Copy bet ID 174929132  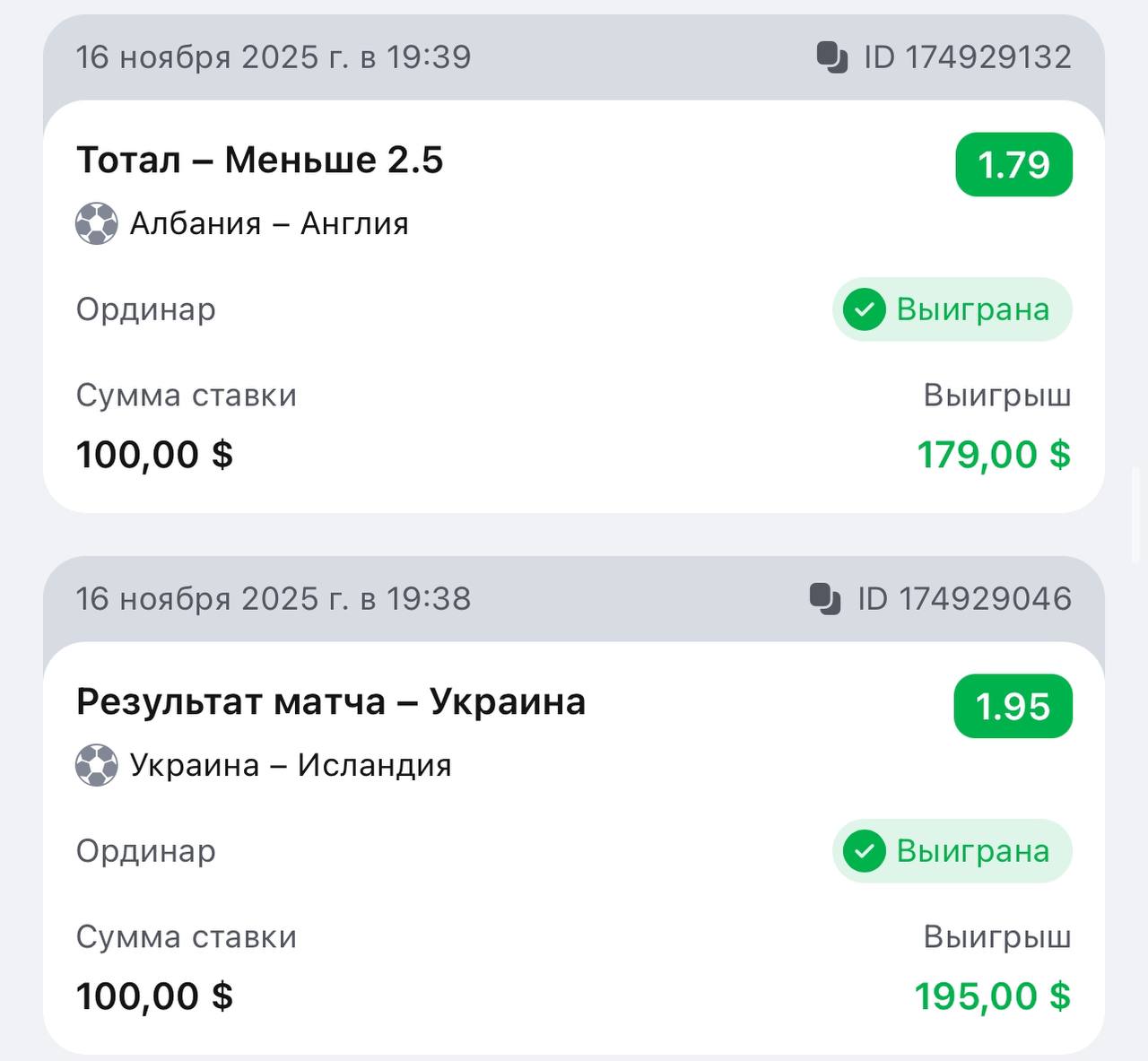point(832,57)
